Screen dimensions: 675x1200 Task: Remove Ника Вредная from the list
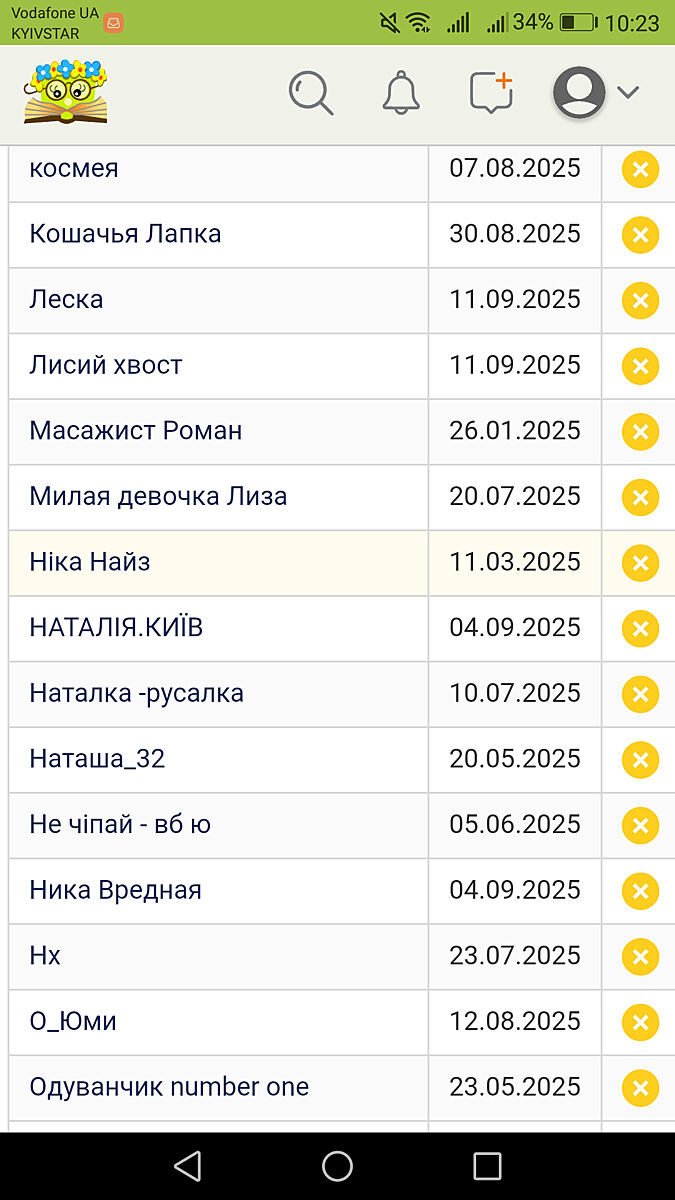[640, 891]
